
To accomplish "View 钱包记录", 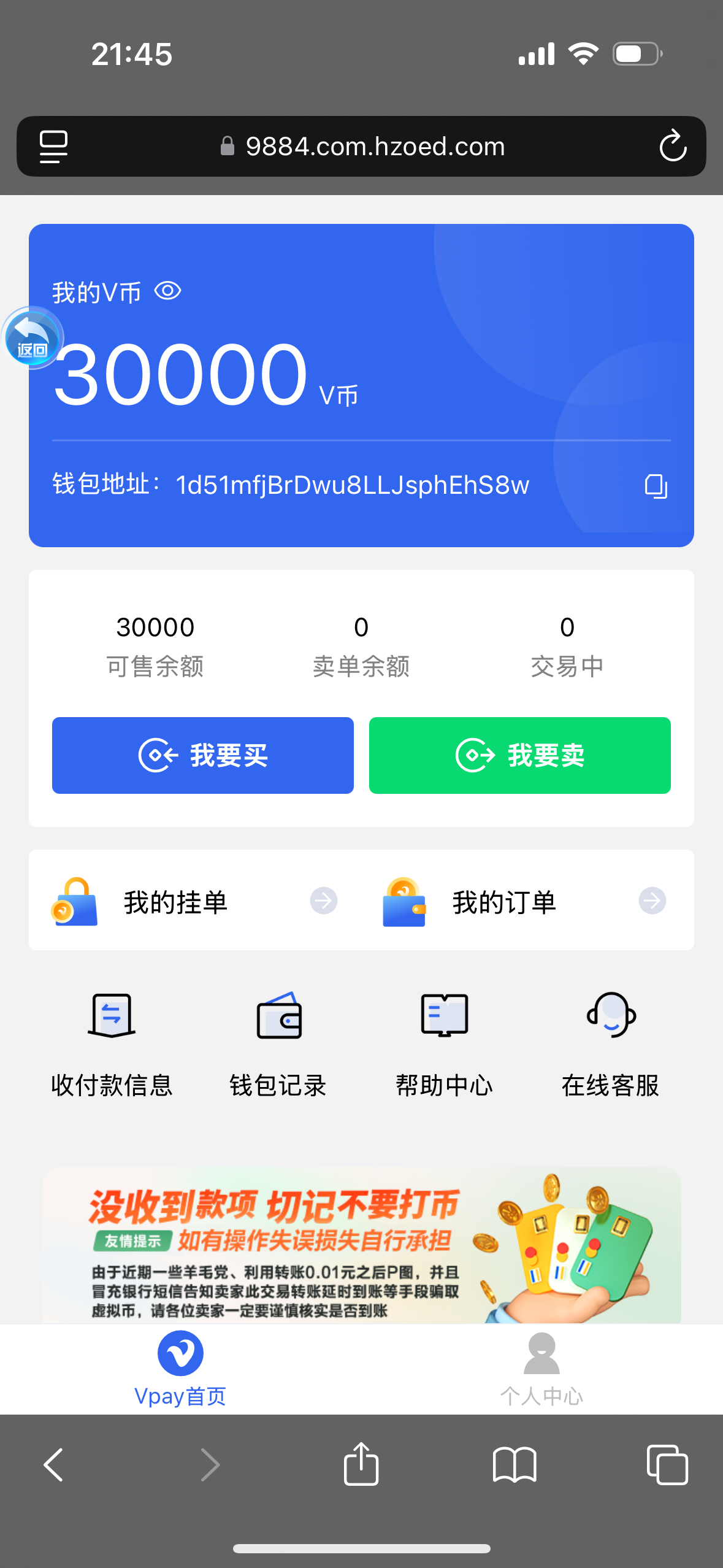I will pyautogui.click(x=278, y=1044).
